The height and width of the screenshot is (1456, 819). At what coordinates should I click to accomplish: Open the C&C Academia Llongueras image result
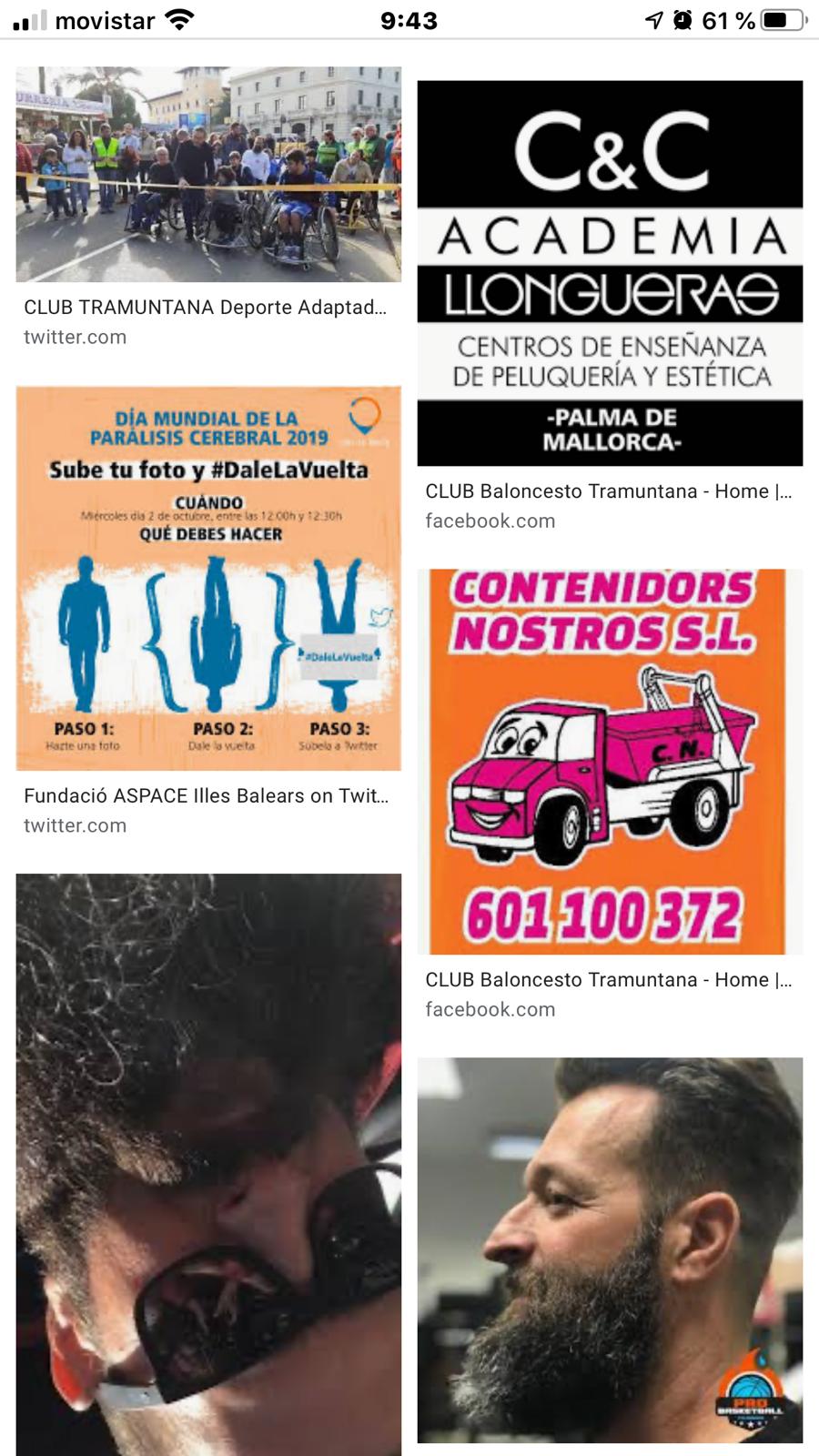coord(610,273)
